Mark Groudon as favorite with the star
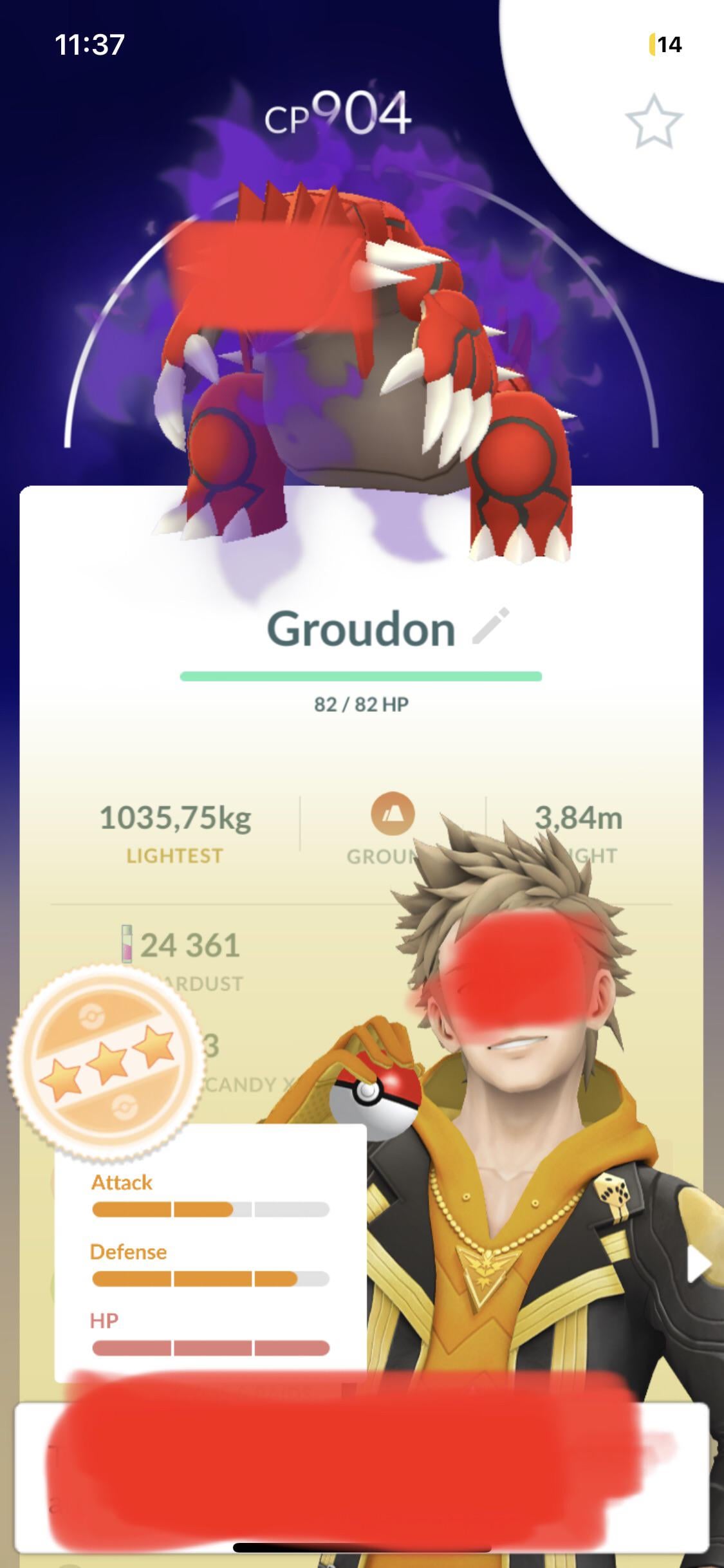 (x=653, y=122)
